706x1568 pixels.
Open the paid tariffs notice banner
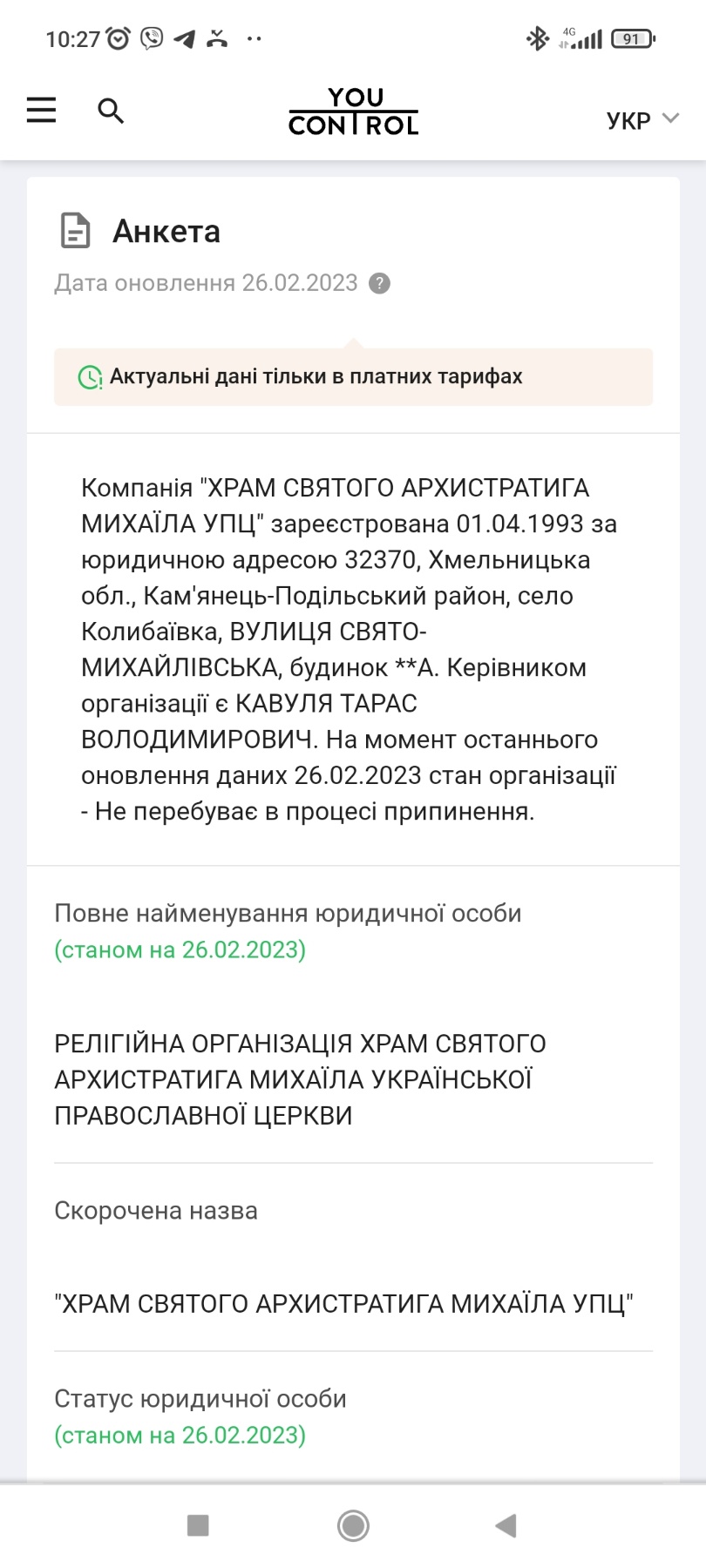(x=353, y=376)
